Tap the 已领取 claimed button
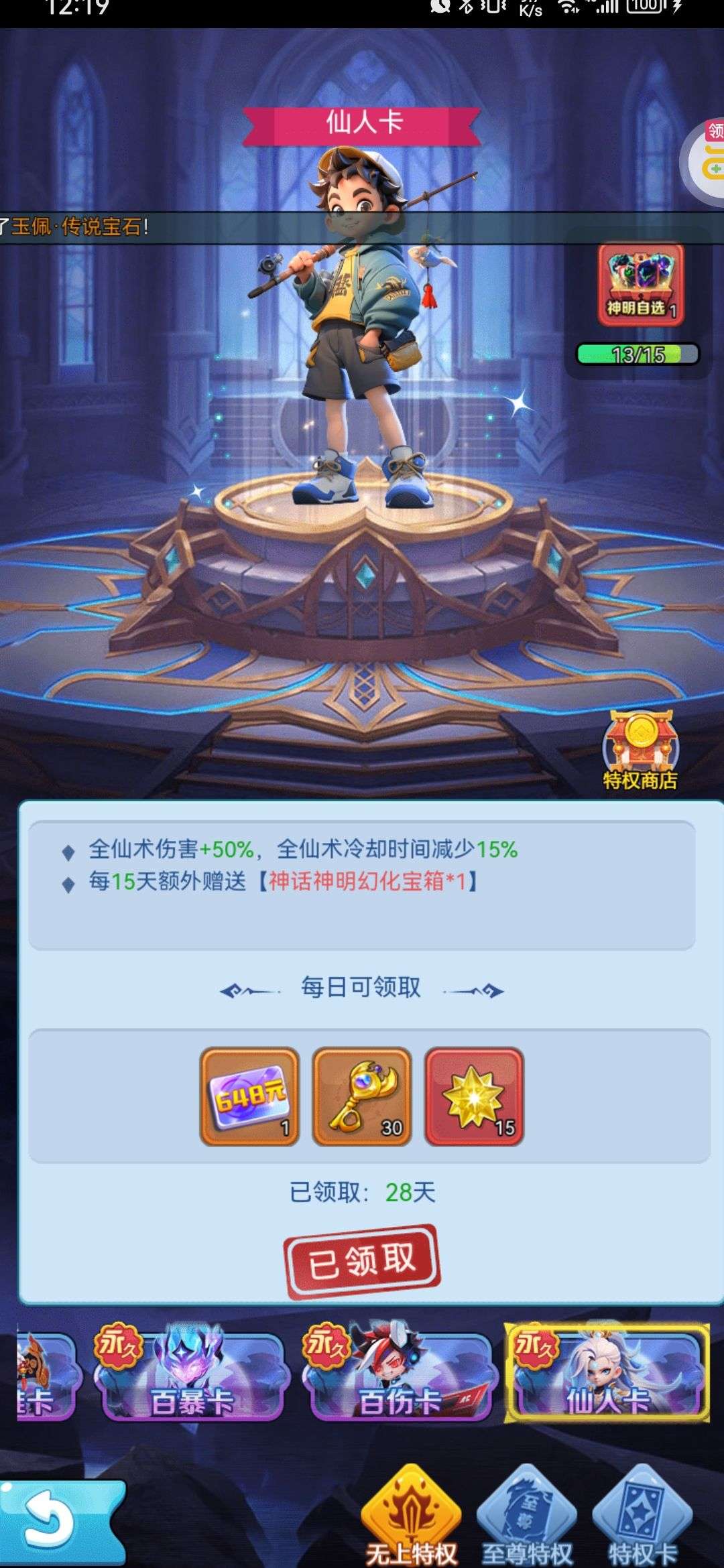The image size is (724, 1568). (362, 1262)
